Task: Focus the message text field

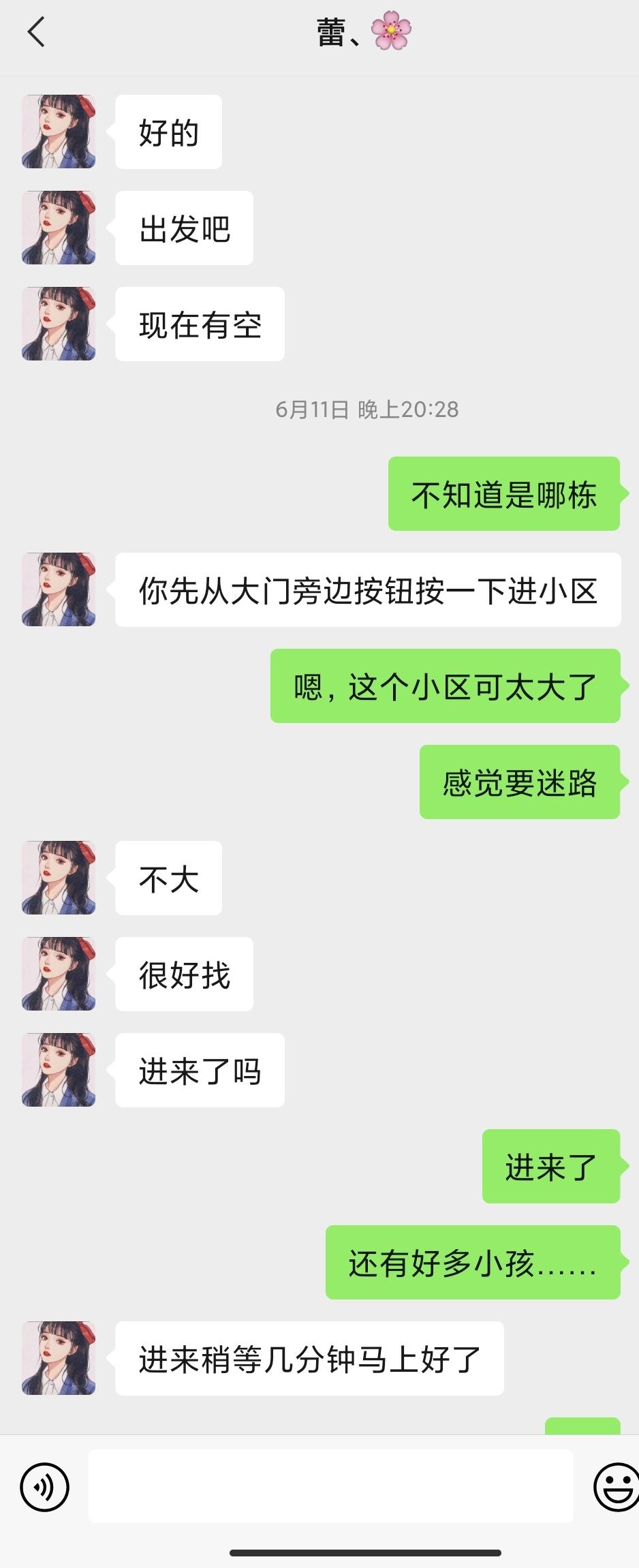Action: pyautogui.click(x=330, y=1486)
